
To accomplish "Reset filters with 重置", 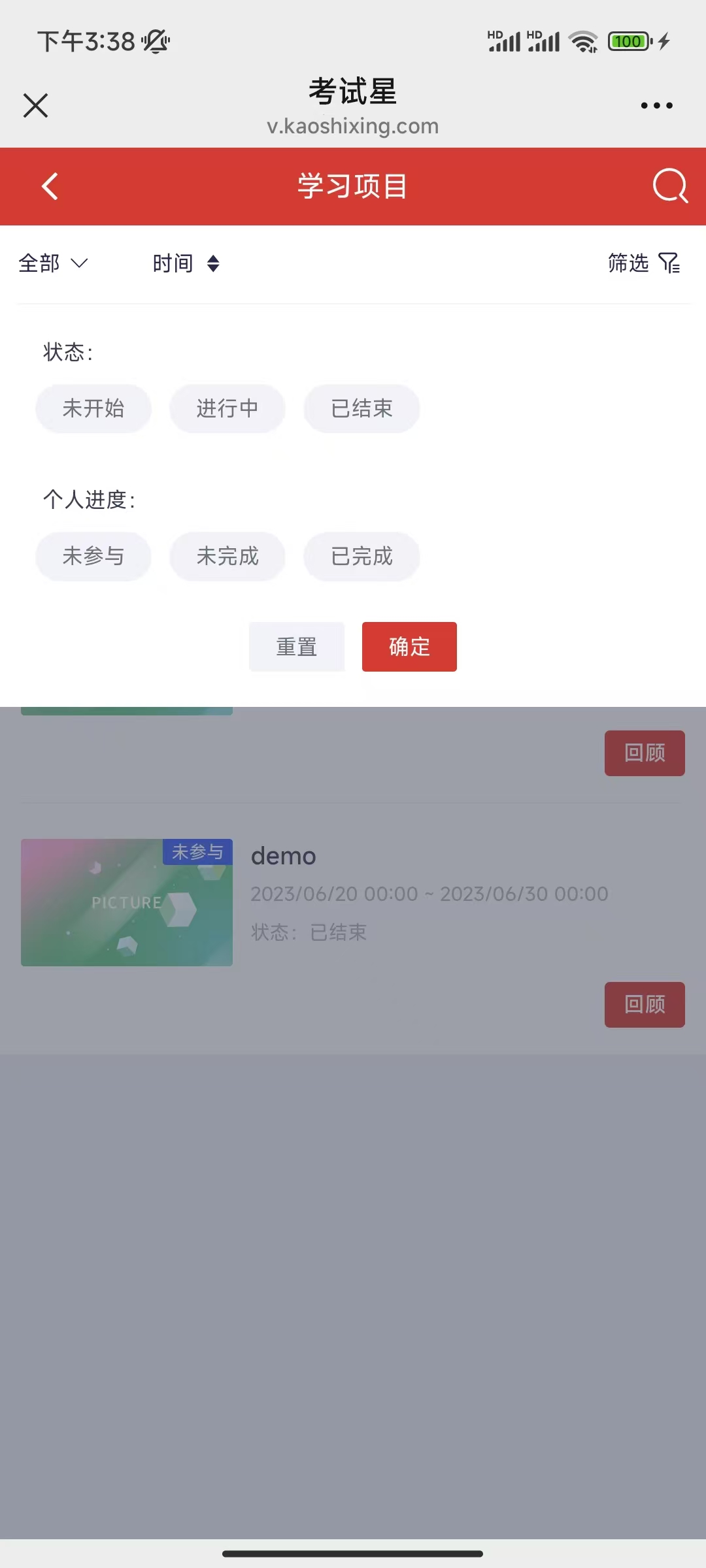I will click(297, 647).
